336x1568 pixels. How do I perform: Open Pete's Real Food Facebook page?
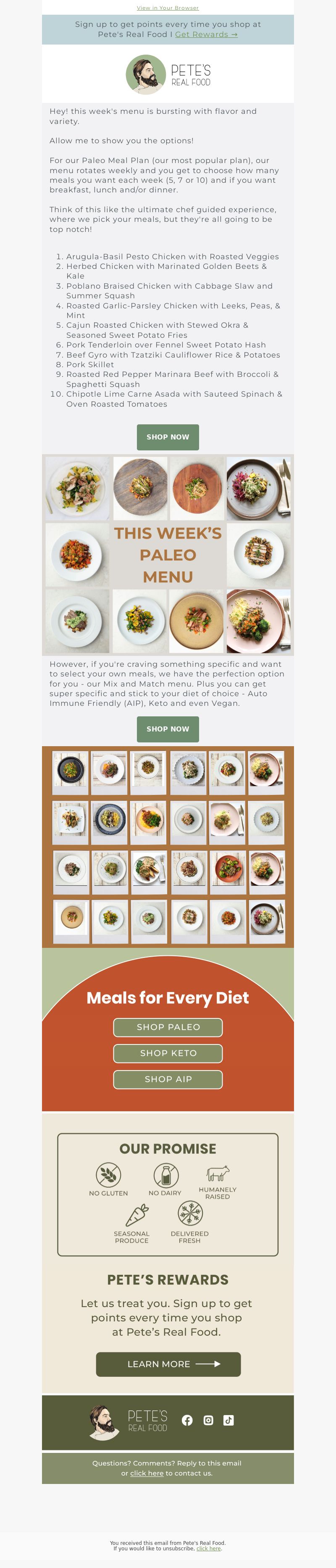187,1420
